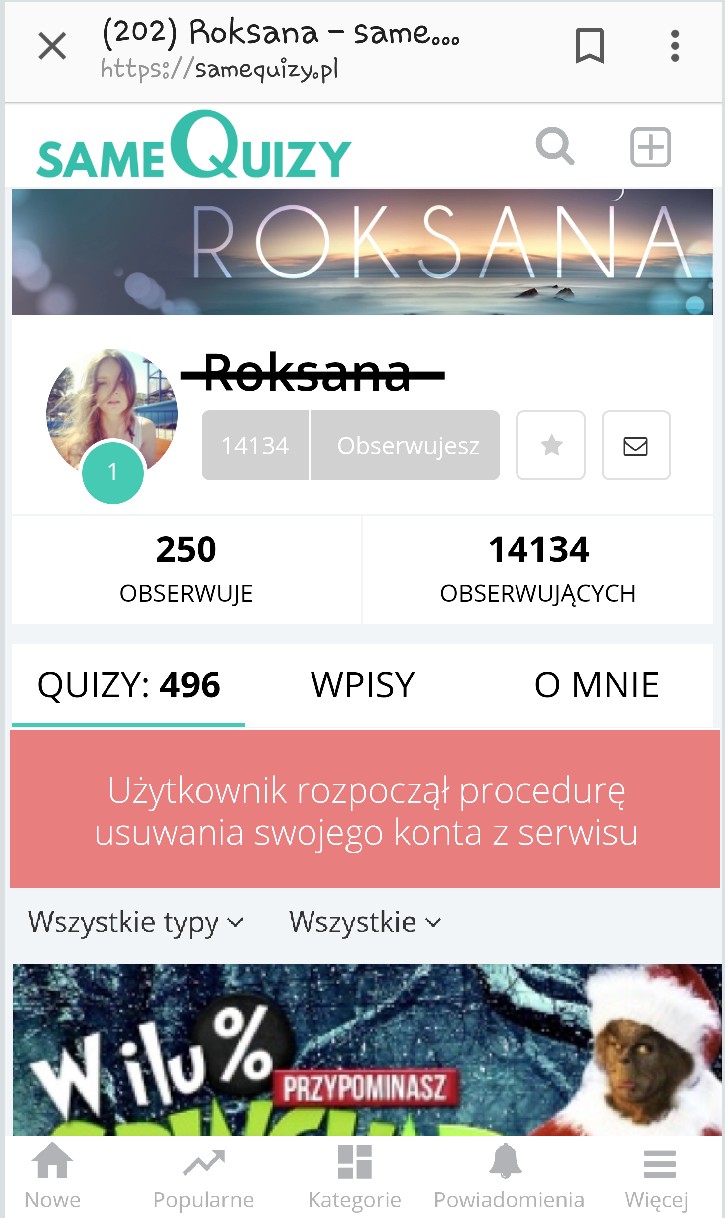
Task: Open the Grinch percentage quiz card
Action: point(366,1050)
